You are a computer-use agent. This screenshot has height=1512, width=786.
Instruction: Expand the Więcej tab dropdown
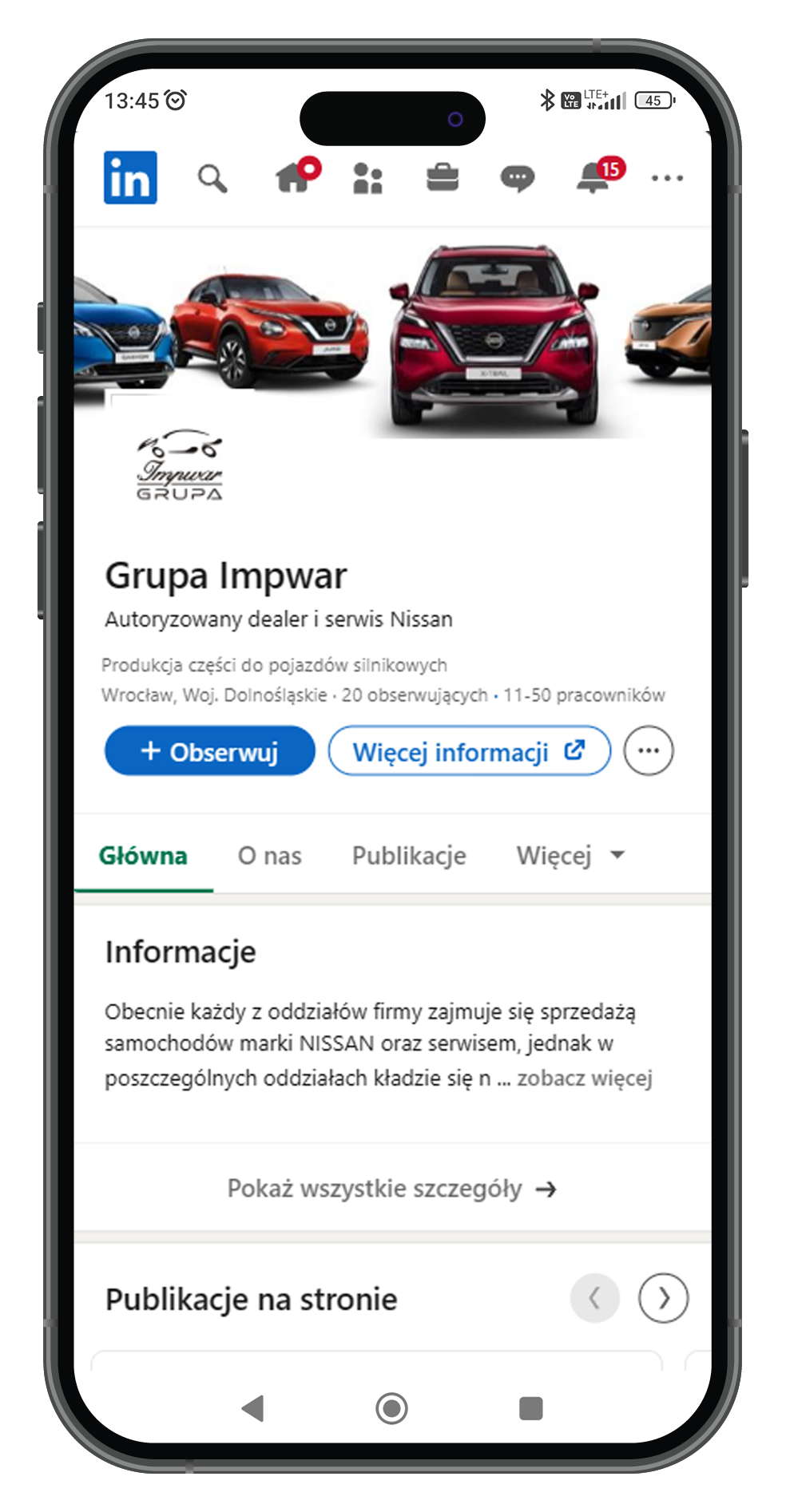pyautogui.click(x=570, y=856)
